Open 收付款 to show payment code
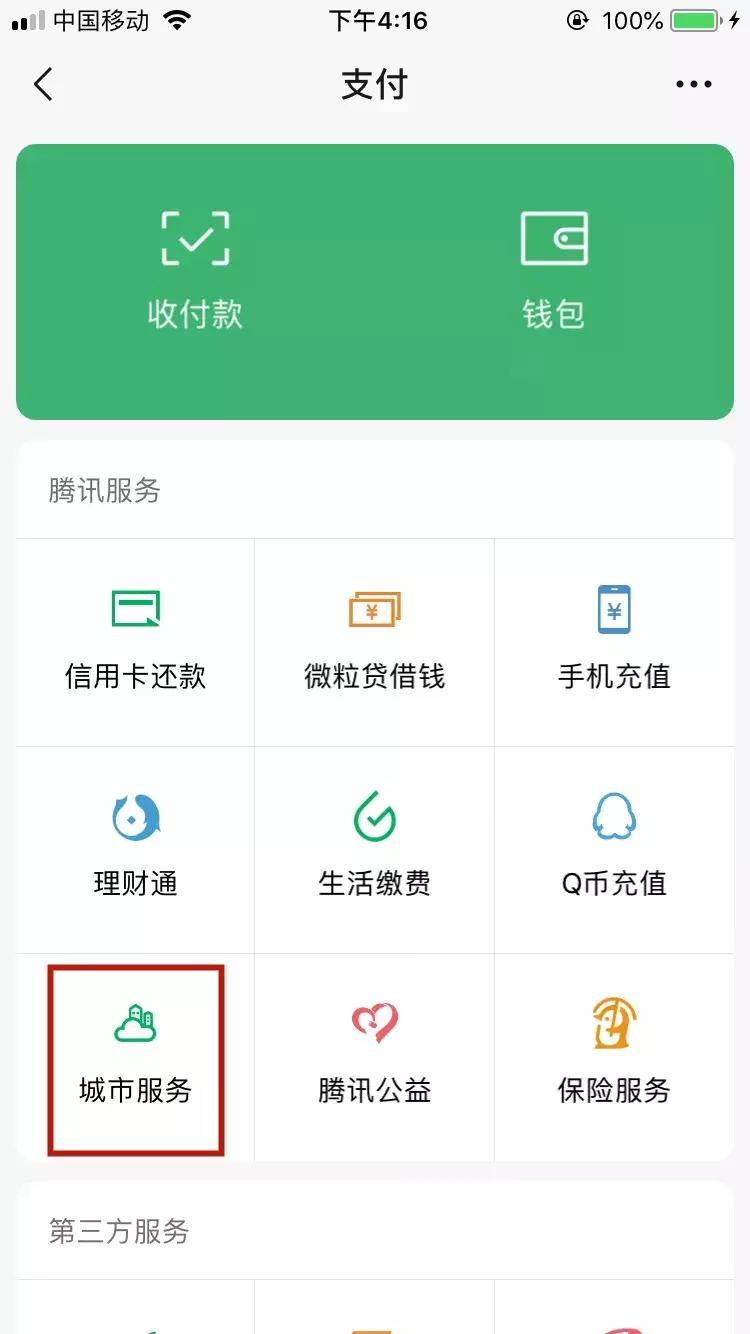 click(x=195, y=260)
